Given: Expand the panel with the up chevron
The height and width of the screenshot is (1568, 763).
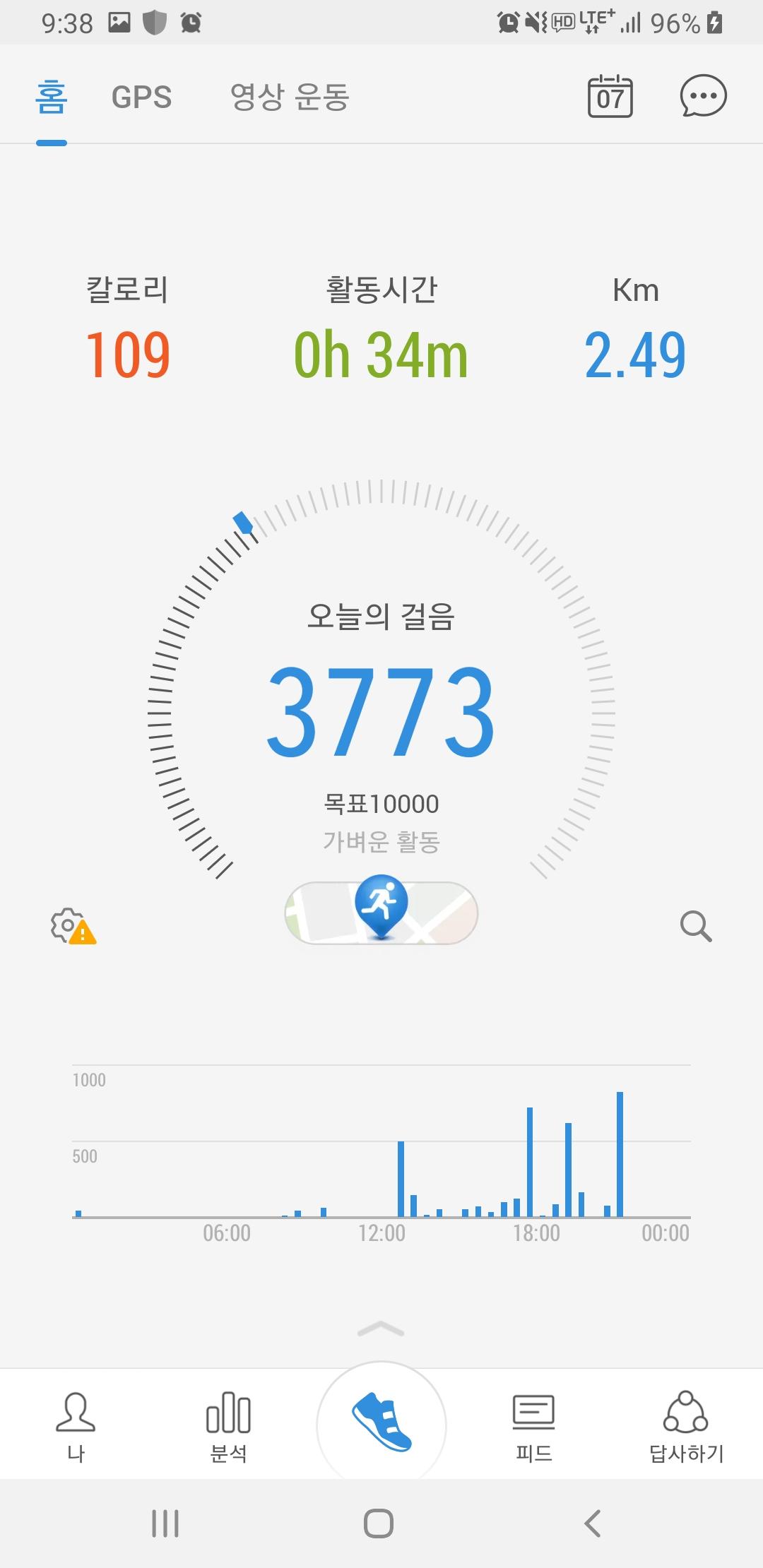Looking at the screenshot, I should click(381, 1329).
